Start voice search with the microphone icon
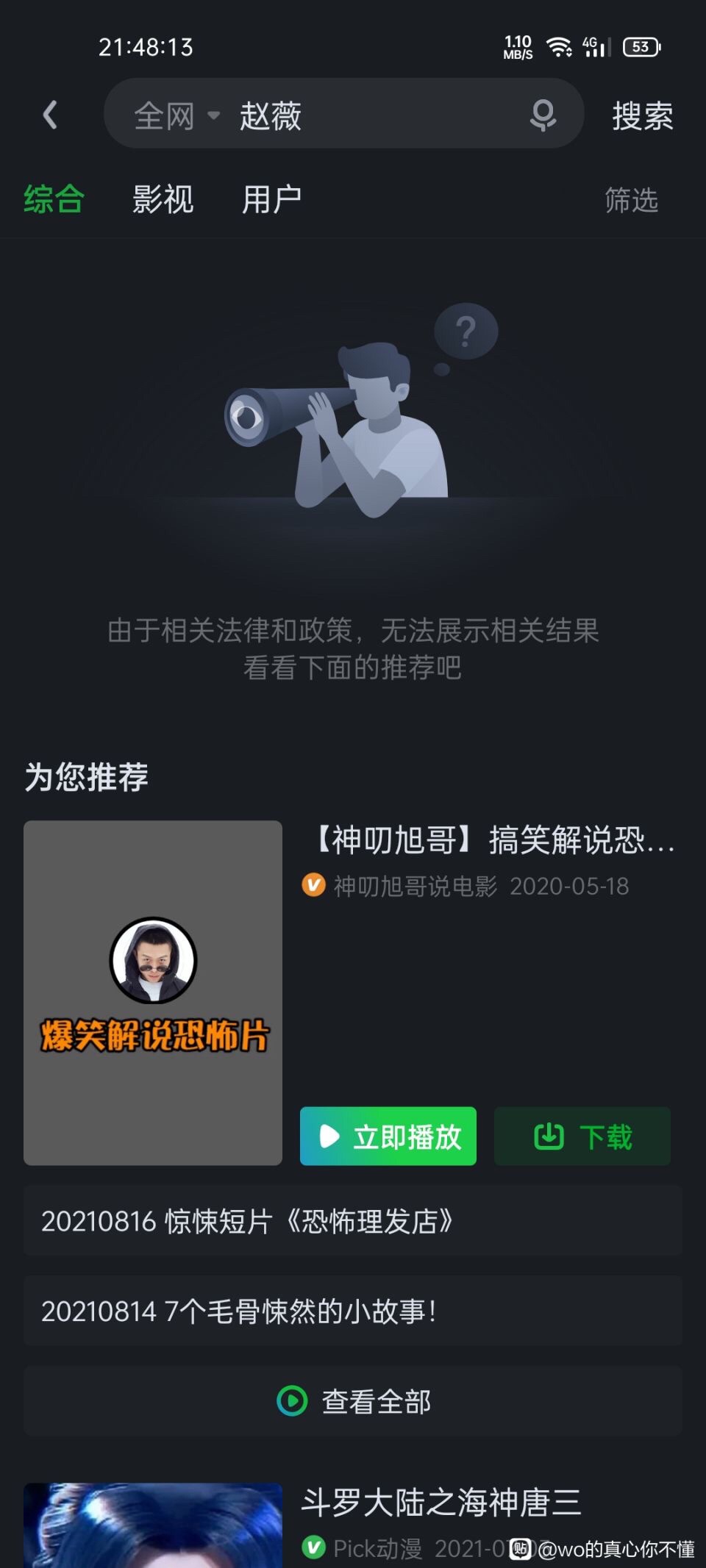Screen dimensions: 706x1568 tap(543, 115)
